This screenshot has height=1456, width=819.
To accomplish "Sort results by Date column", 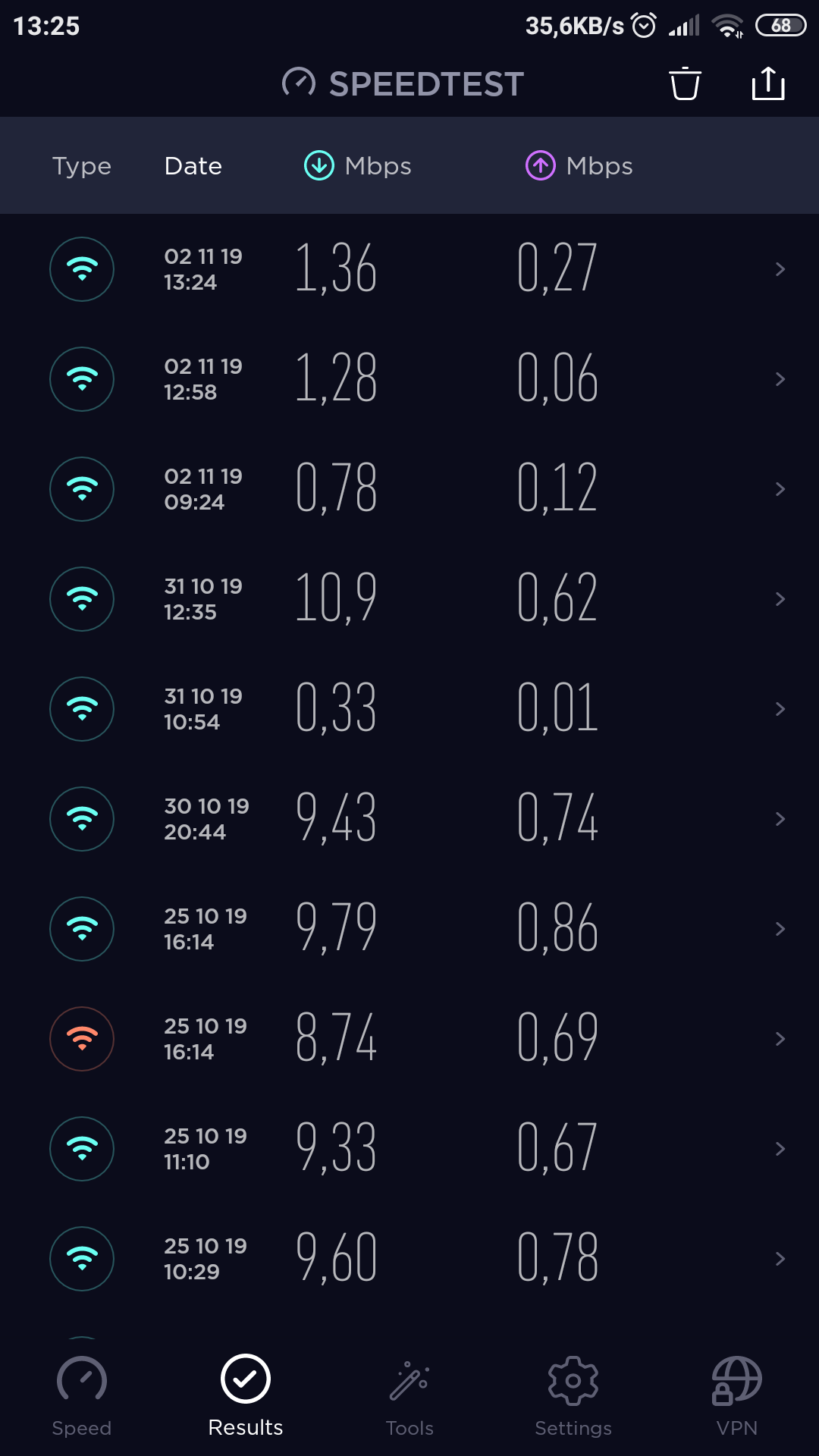I will tap(193, 166).
